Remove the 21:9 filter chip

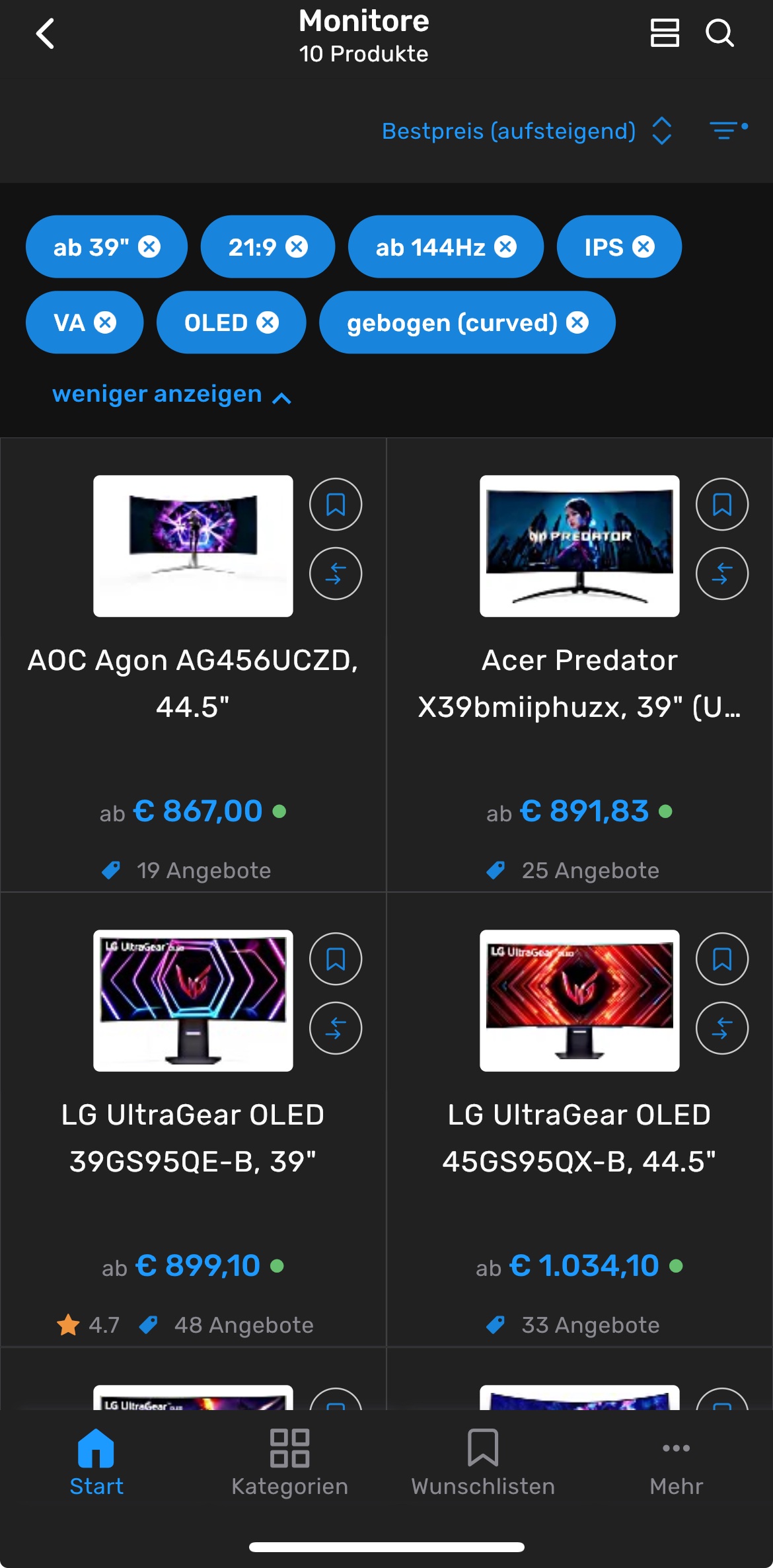[x=297, y=247]
